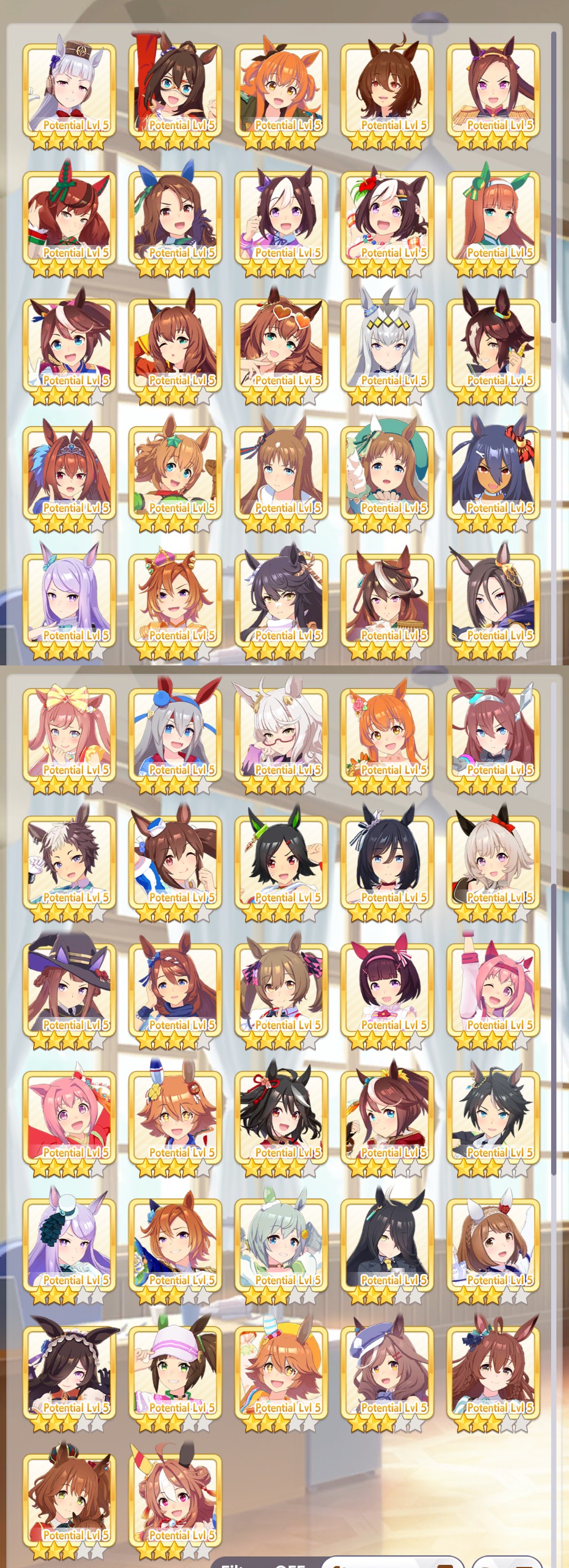Open the girl wearing a black lace headdress

[69, 1375]
